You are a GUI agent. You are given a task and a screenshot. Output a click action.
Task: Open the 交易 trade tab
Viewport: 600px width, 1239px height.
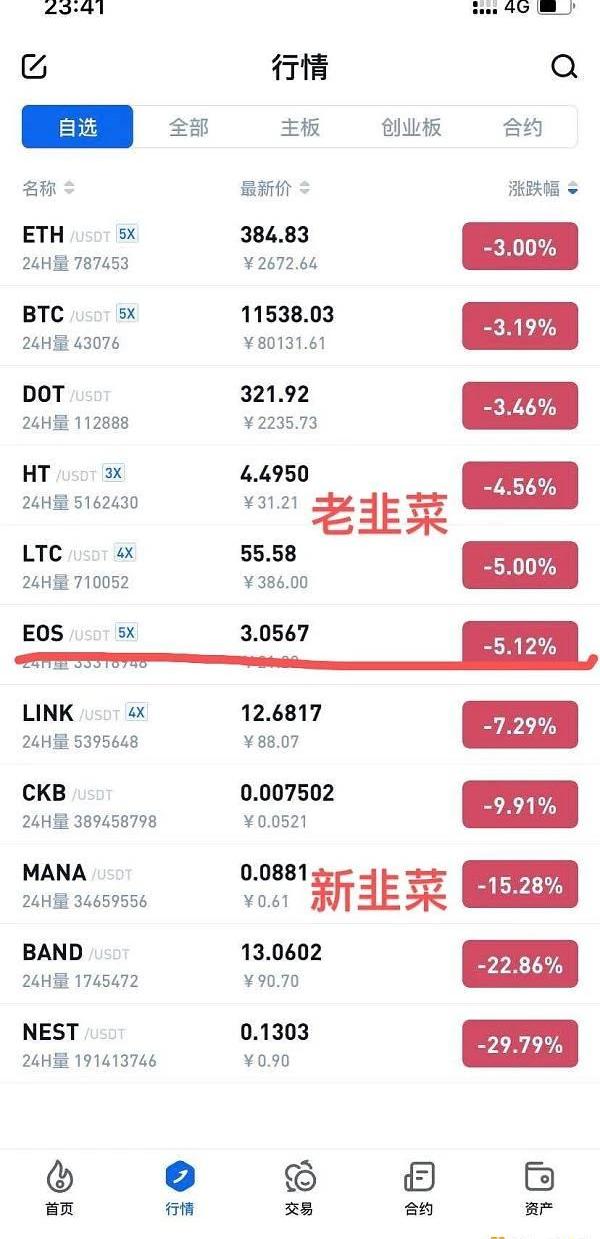click(x=299, y=1188)
